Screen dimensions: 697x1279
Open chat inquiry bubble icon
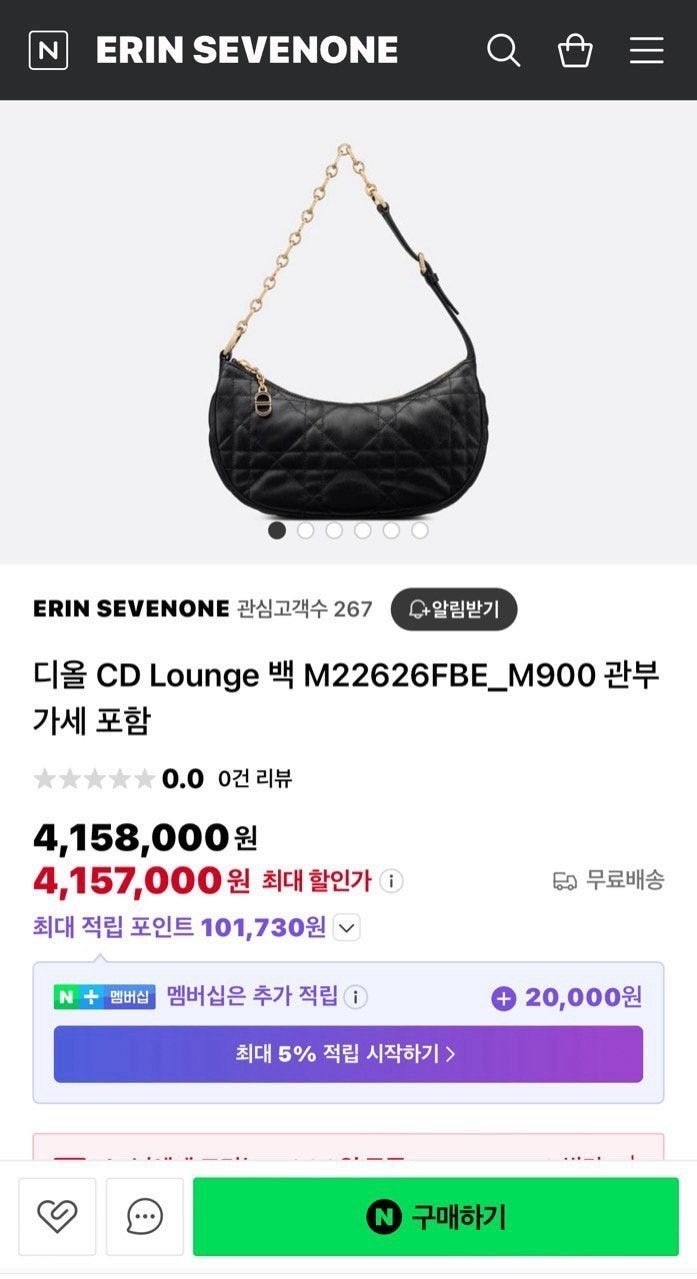[145, 1216]
